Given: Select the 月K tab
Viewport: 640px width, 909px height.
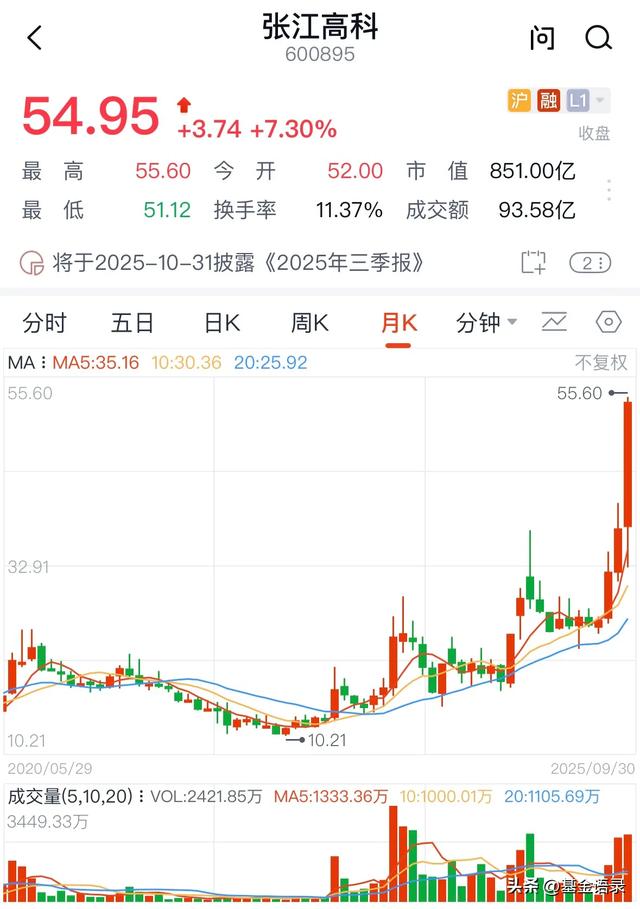Looking at the screenshot, I should [x=398, y=323].
